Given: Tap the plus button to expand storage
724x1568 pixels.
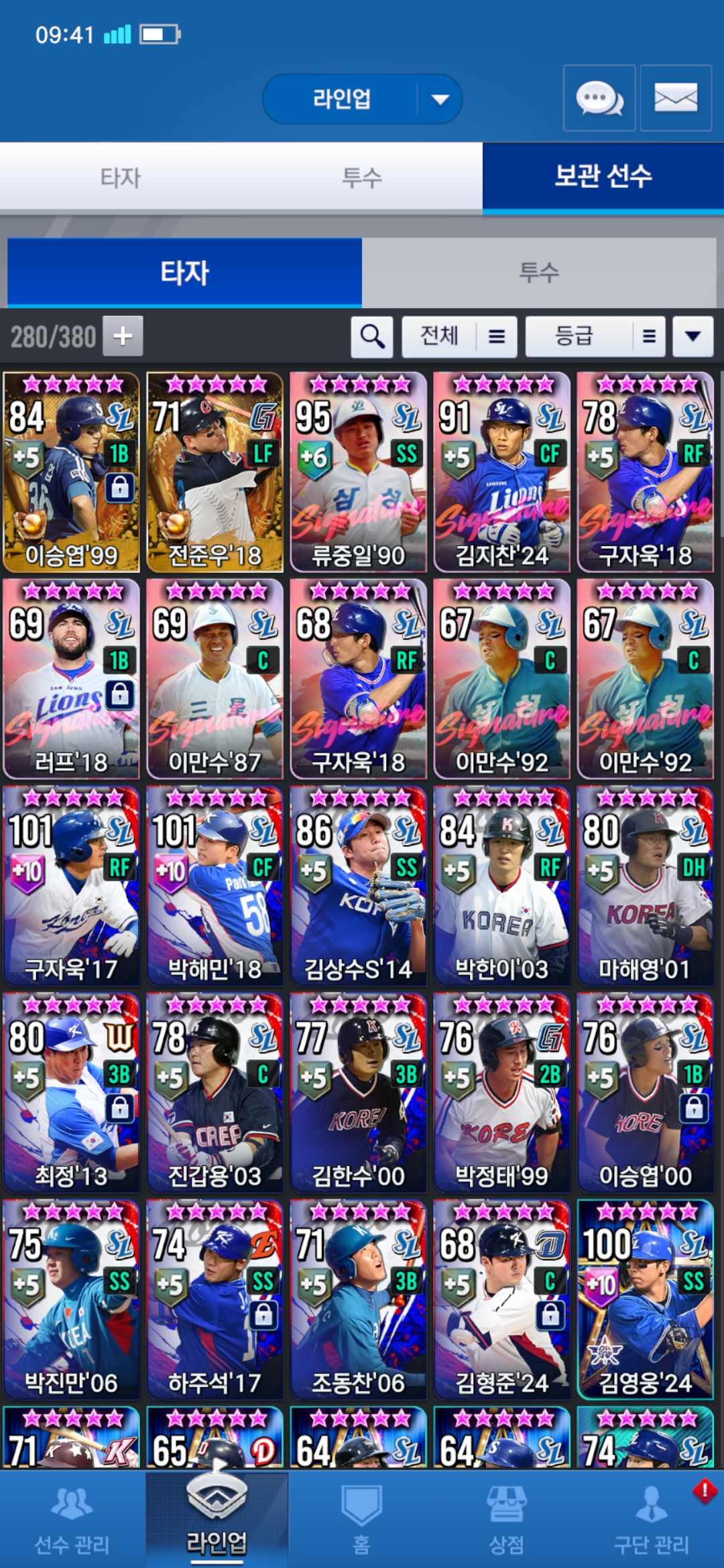Looking at the screenshot, I should 123,336.
